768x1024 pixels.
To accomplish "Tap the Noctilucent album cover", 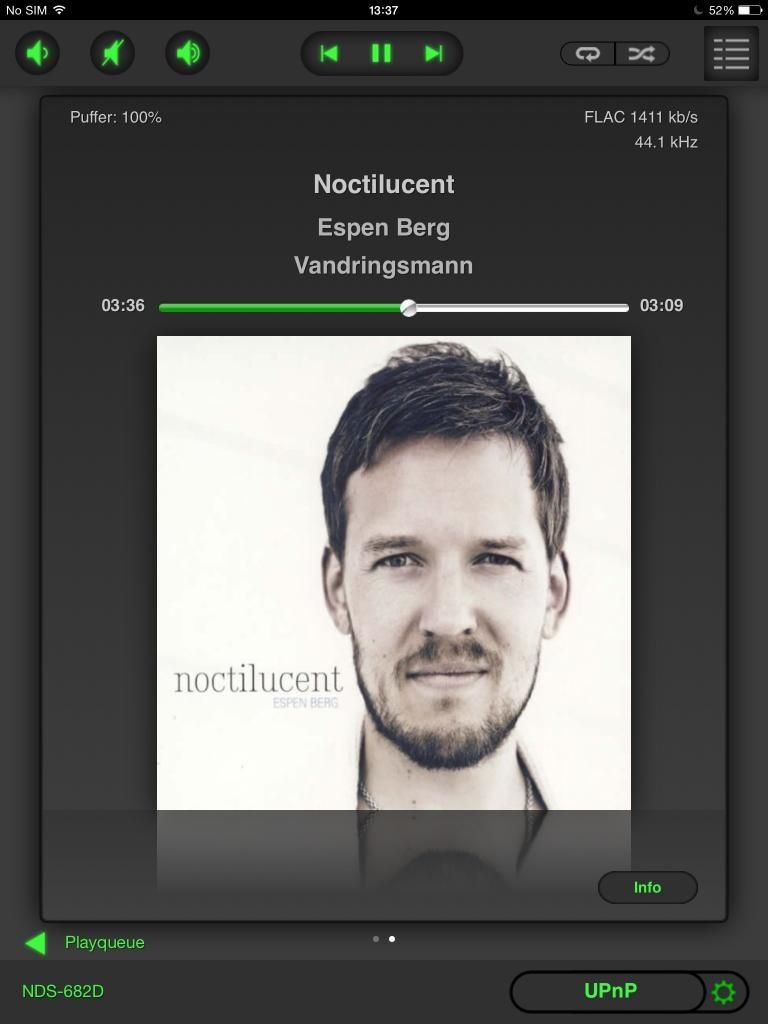I will 394,572.
